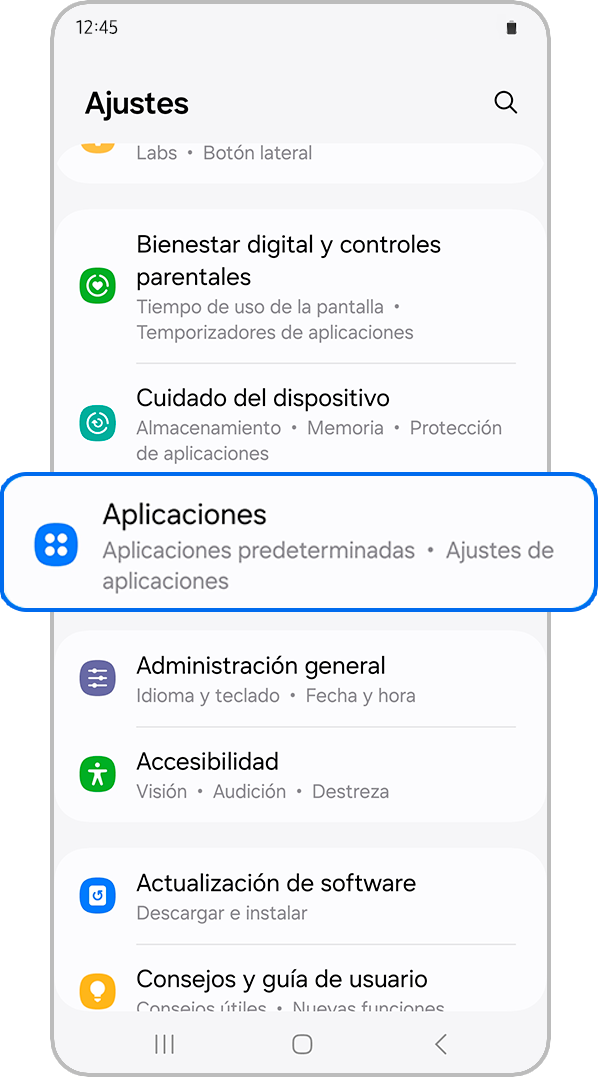Open Bienestar digital y controles parentales

300,287
